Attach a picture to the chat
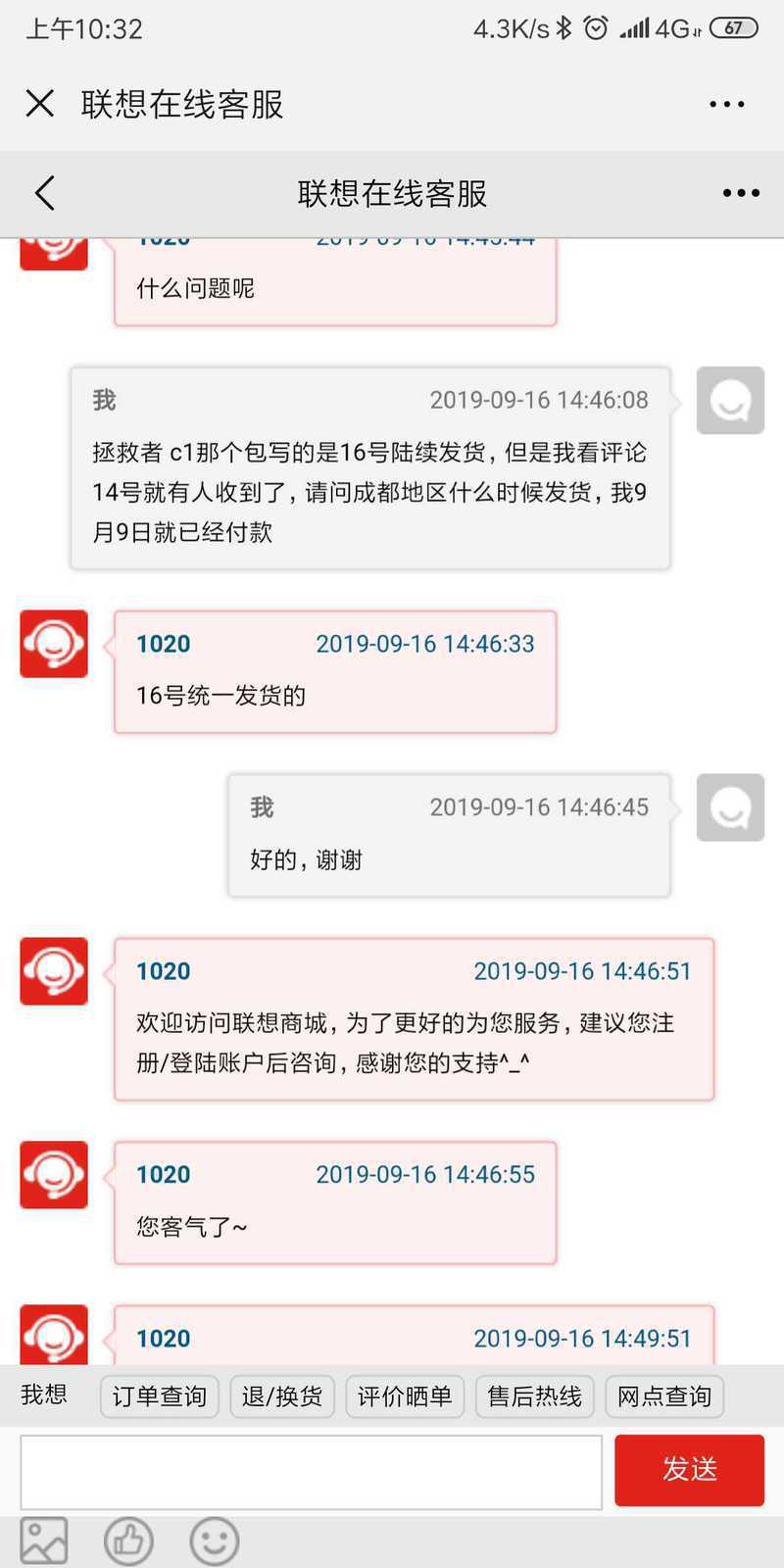This screenshot has height=1568, width=784. (x=44, y=1541)
